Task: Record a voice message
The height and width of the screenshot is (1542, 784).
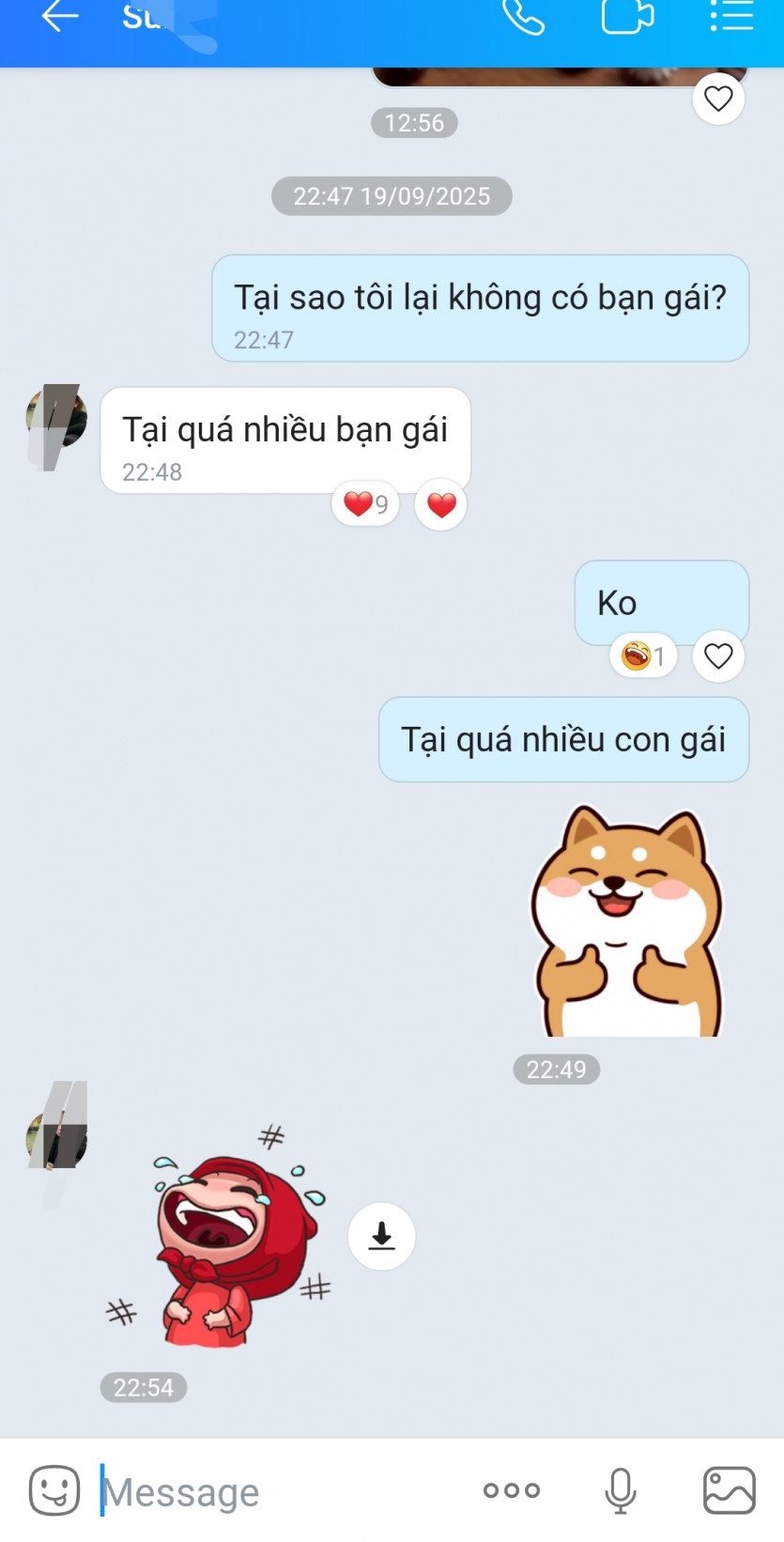Action: [620, 1490]
